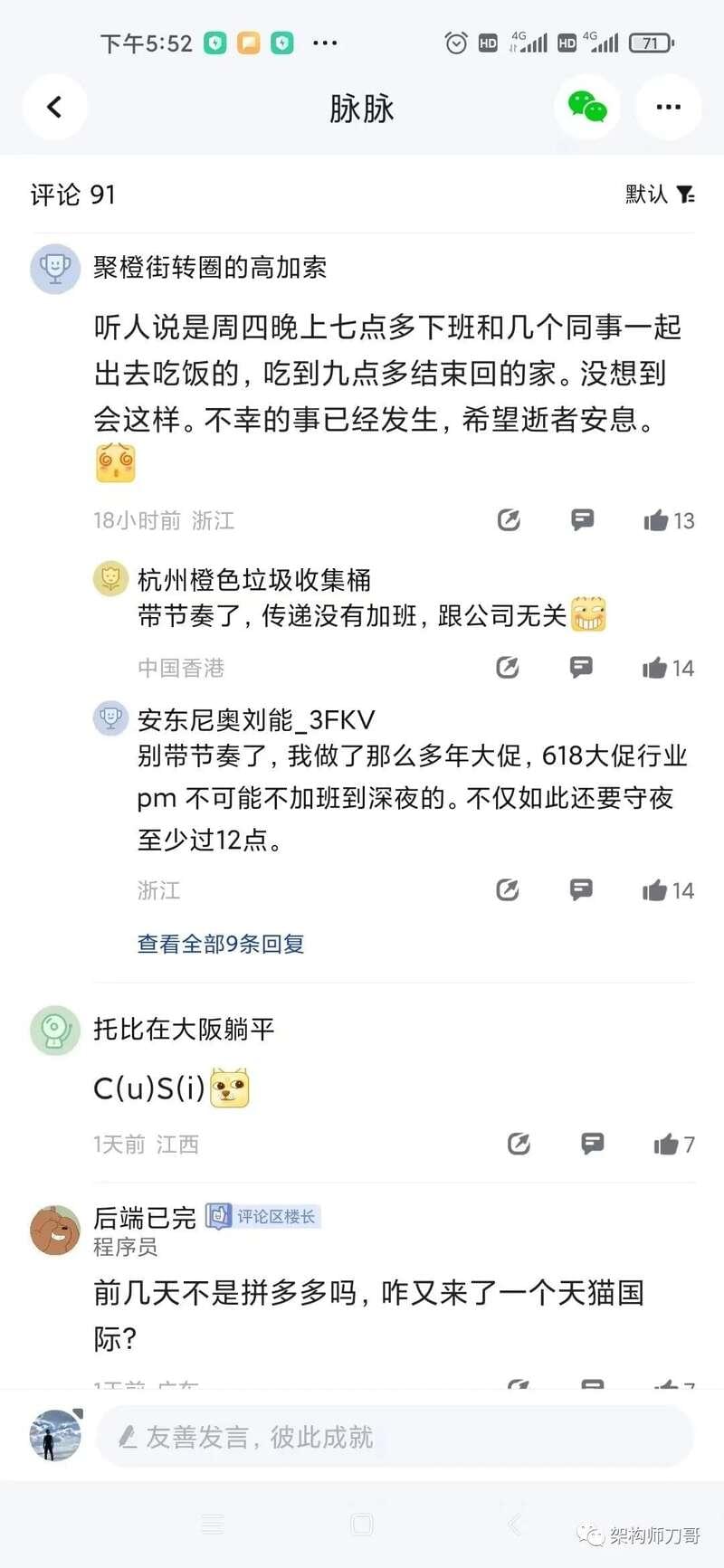Screen dimensions: 724x1568
Task: Like 安东尼奥刘能_3FKV's reply
Action: 667,890
